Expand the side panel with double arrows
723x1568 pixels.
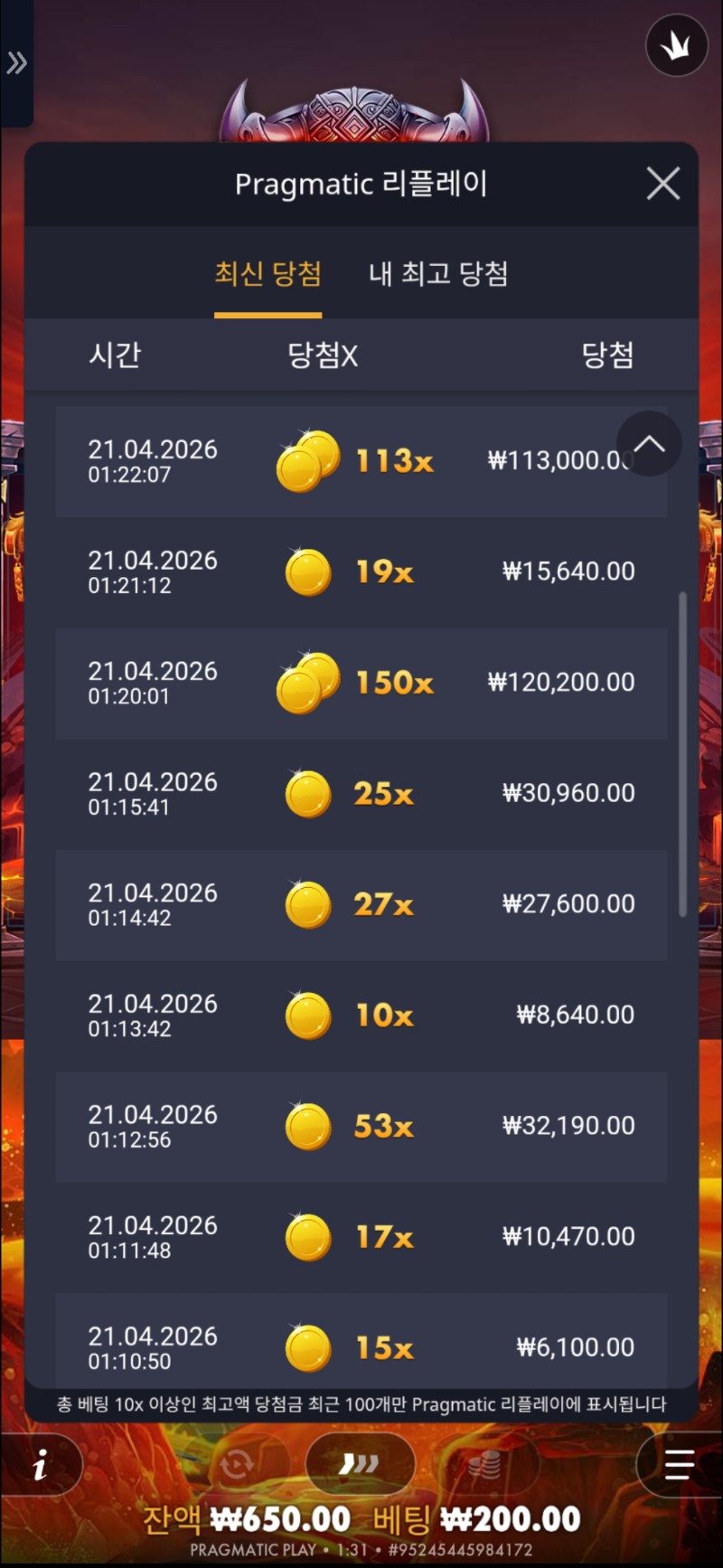[16, 63]
